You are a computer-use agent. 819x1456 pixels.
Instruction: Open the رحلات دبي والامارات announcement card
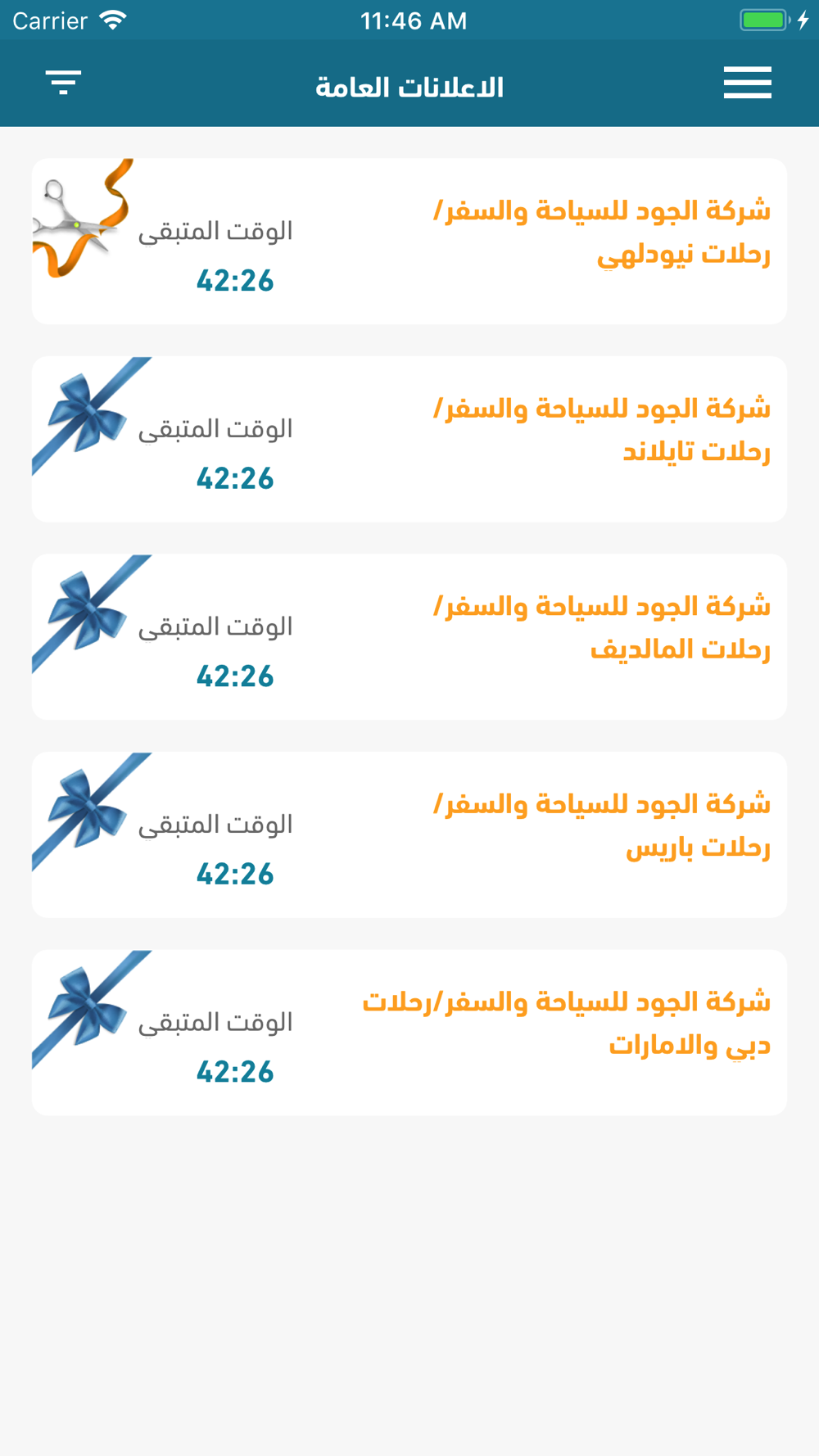tap(409, 1033)
